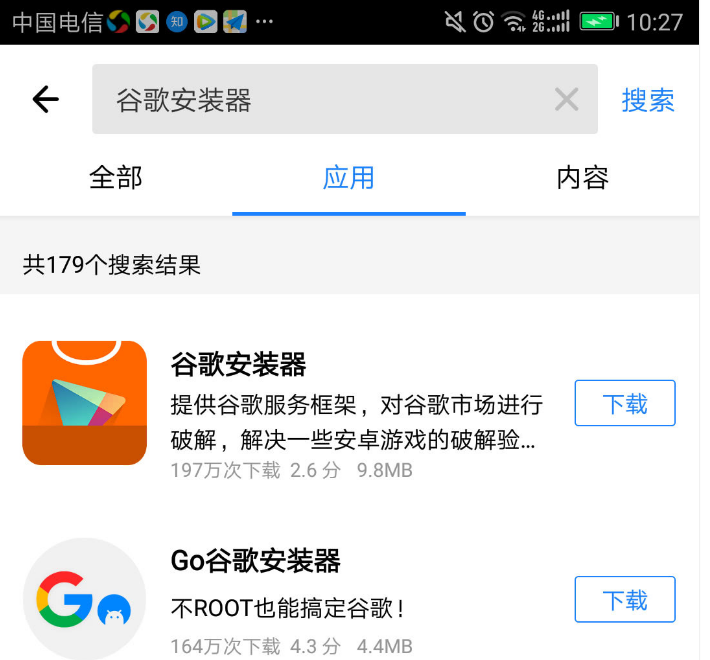710x660 pixels.
Task: Go back using the arrow icon
Action: click(x=46, y=99)
